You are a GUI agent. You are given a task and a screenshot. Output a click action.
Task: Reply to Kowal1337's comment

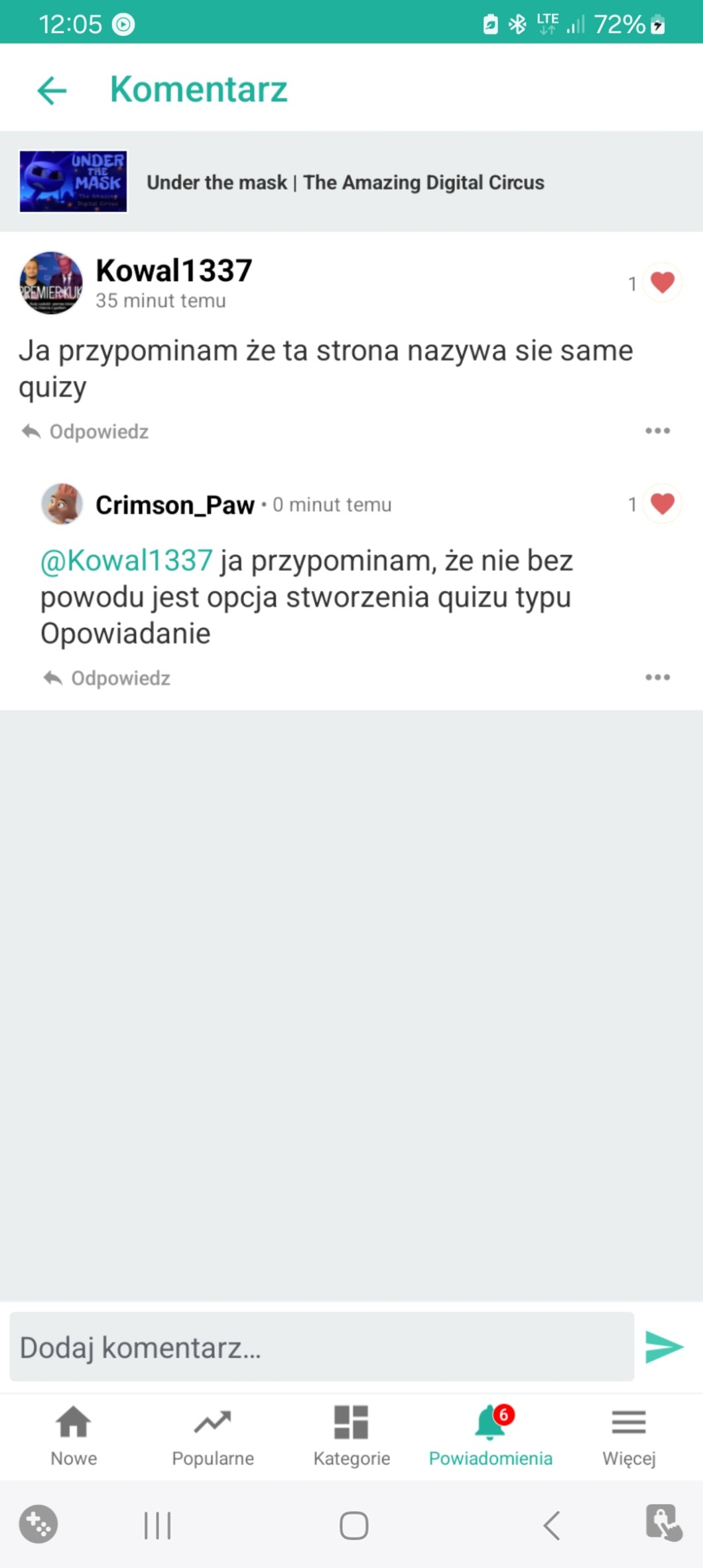point(85,432)
